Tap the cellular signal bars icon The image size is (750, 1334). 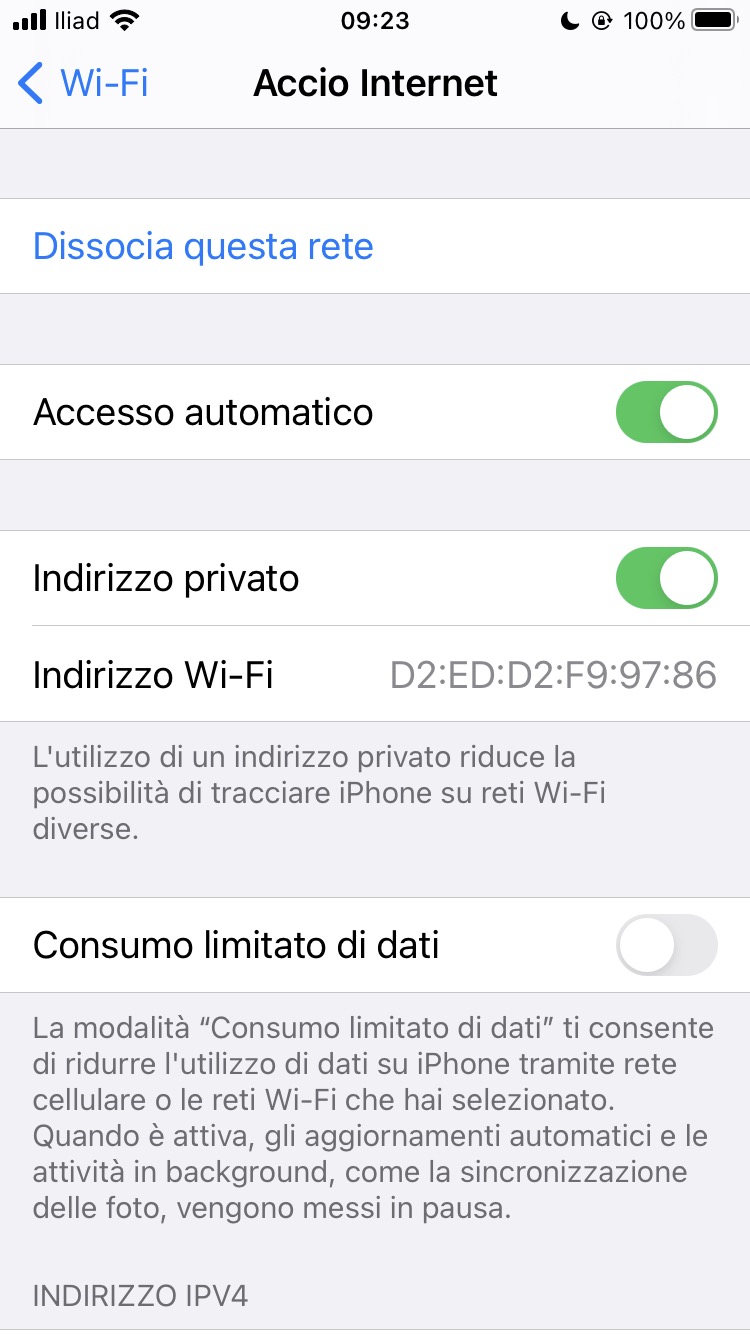point(26,19)
